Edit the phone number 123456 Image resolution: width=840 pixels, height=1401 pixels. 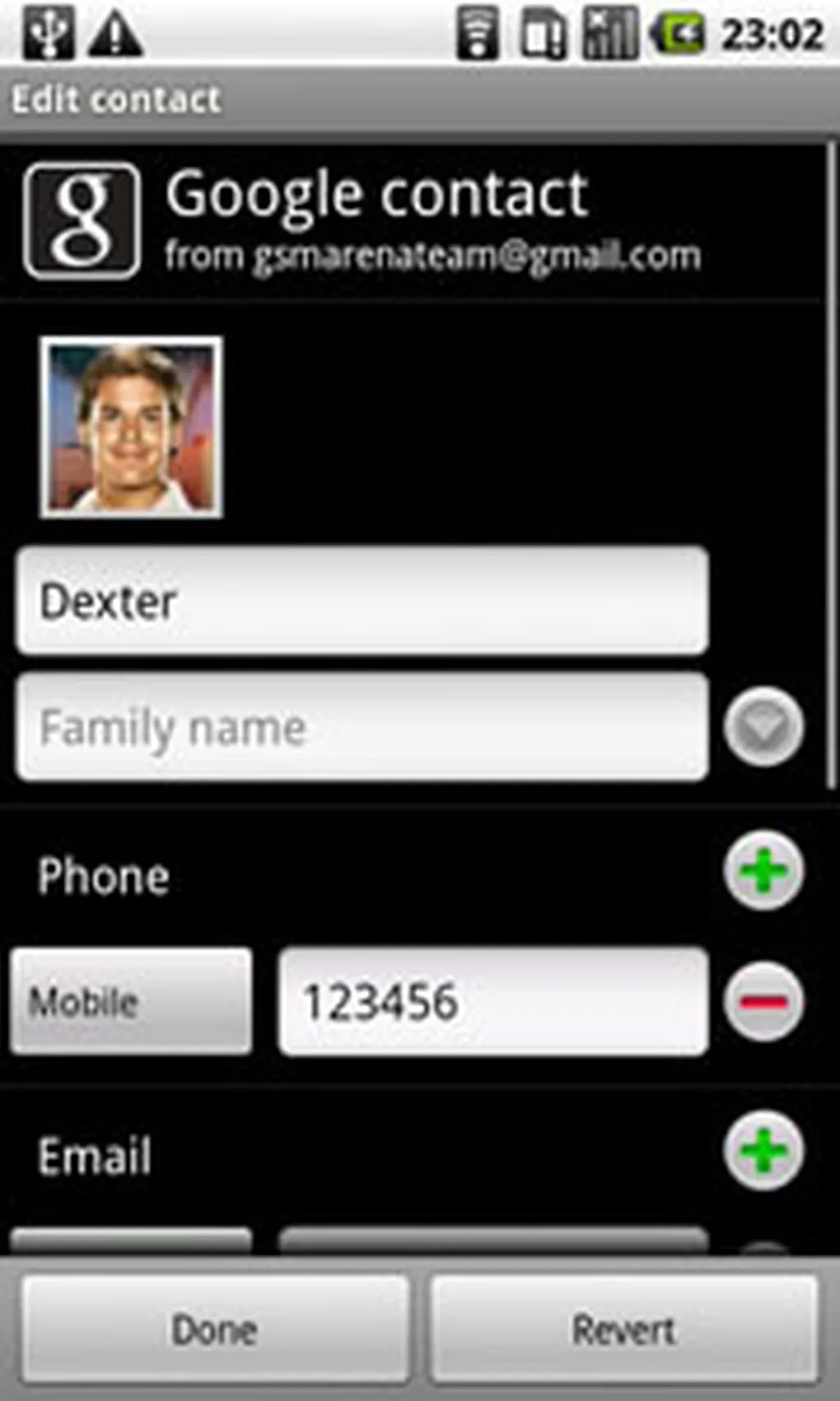(493, 1000)
